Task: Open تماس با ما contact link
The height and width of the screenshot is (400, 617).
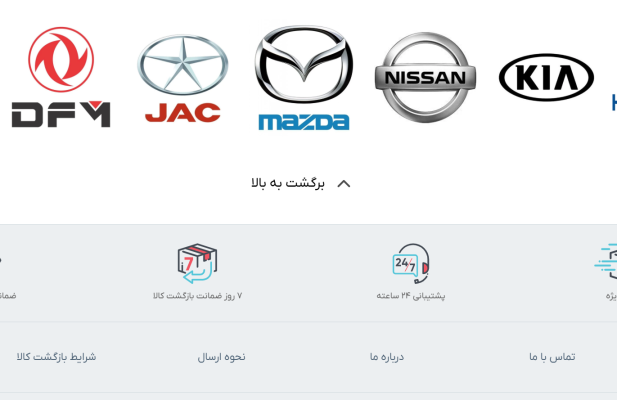Action: 552,357
